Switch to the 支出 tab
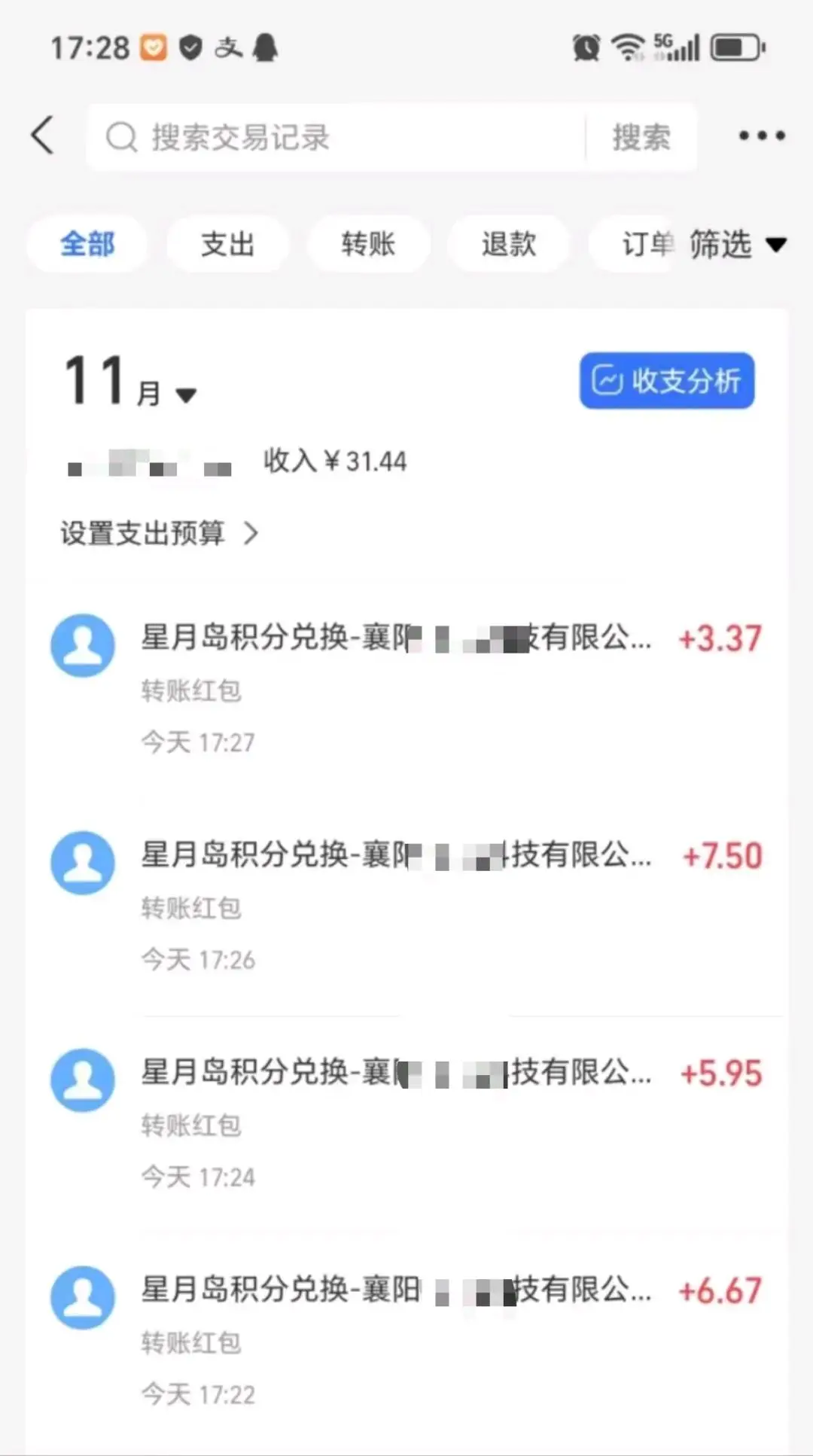 pos(227,244)
